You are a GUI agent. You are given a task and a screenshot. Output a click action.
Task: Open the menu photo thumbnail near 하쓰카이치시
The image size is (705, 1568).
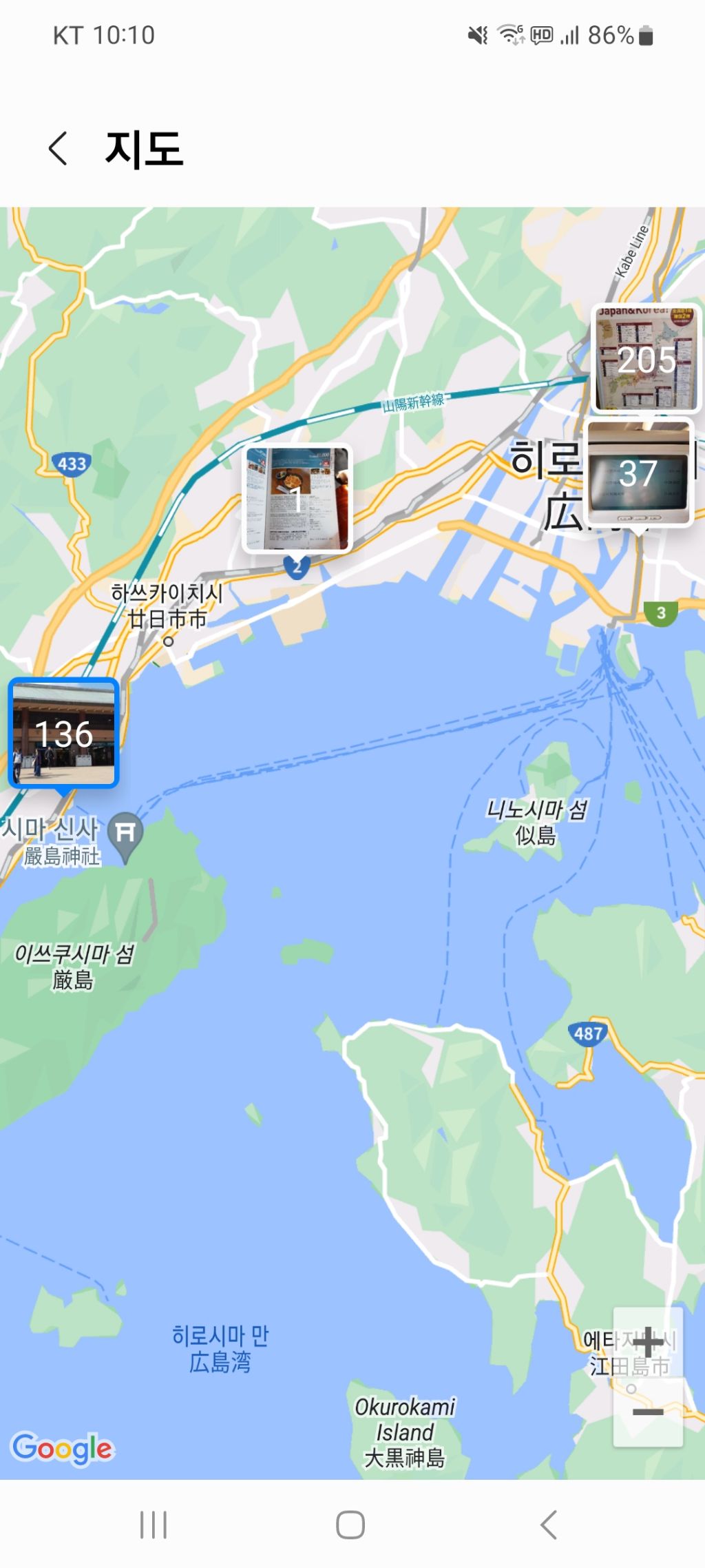[x=298, y=499]
